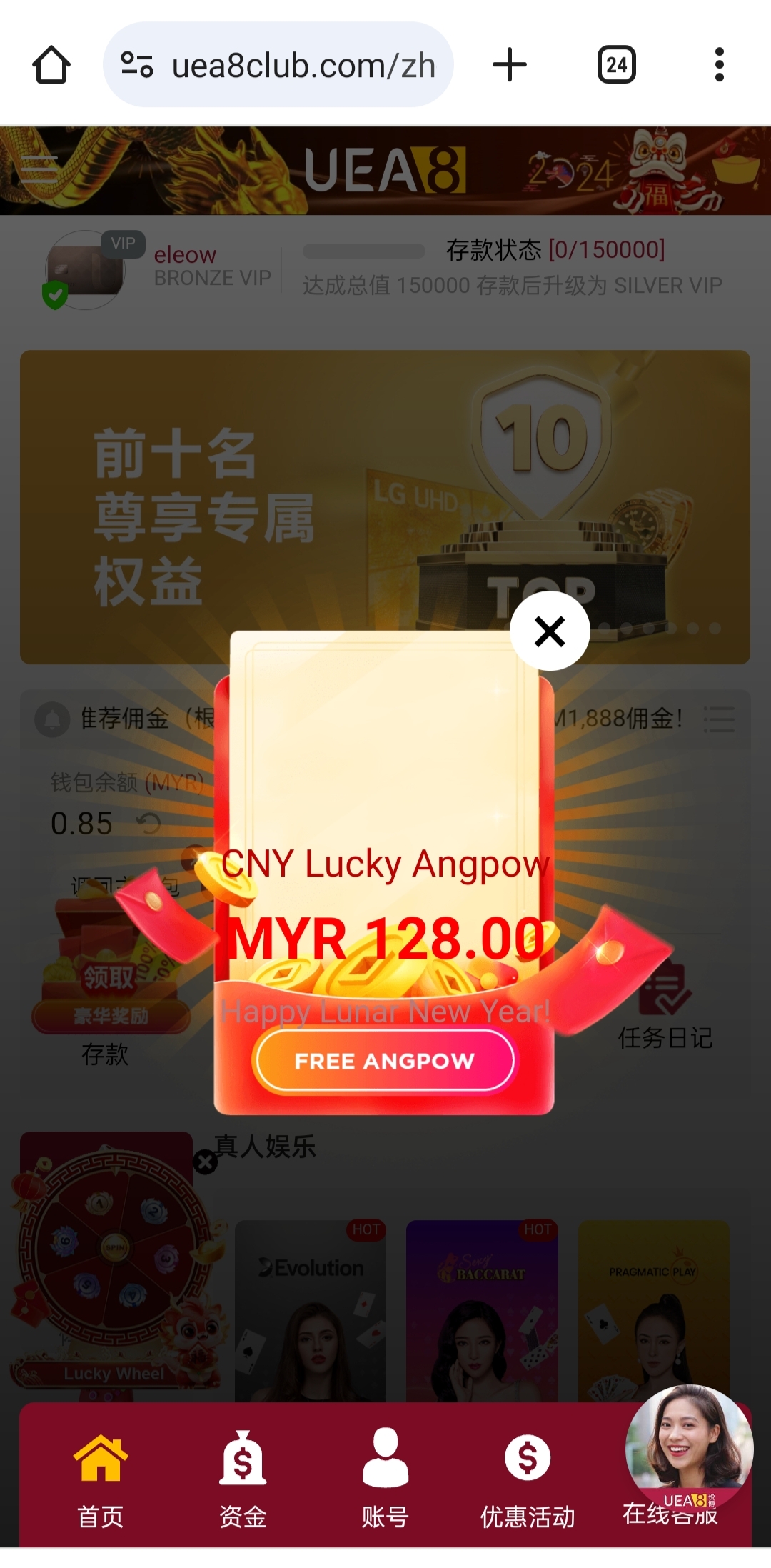
Task: Open a new browser tab
Action: point(510,65)
